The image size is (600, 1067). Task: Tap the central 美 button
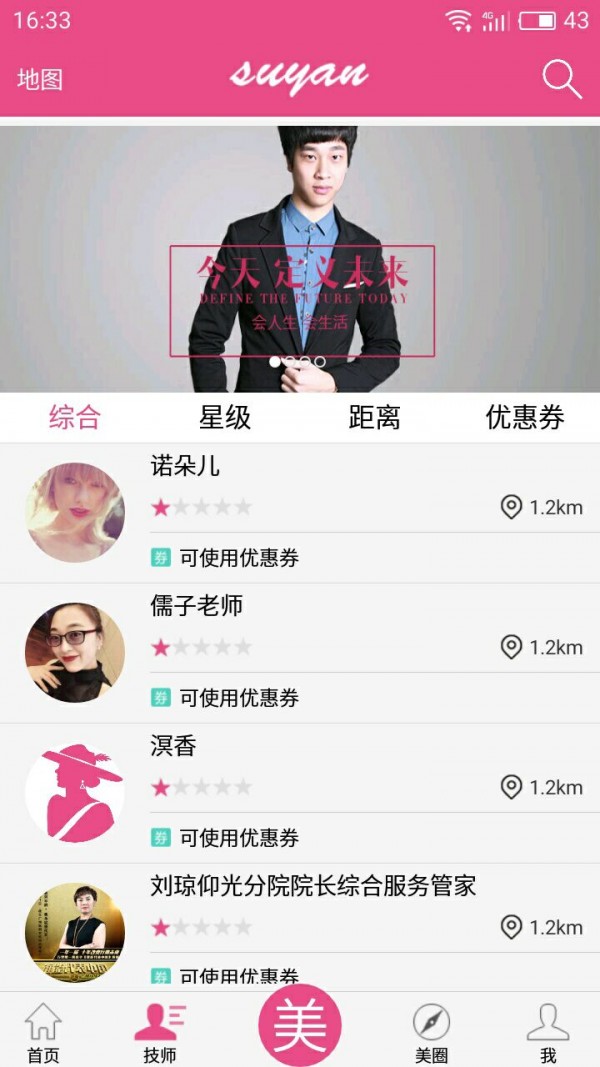300,1025
